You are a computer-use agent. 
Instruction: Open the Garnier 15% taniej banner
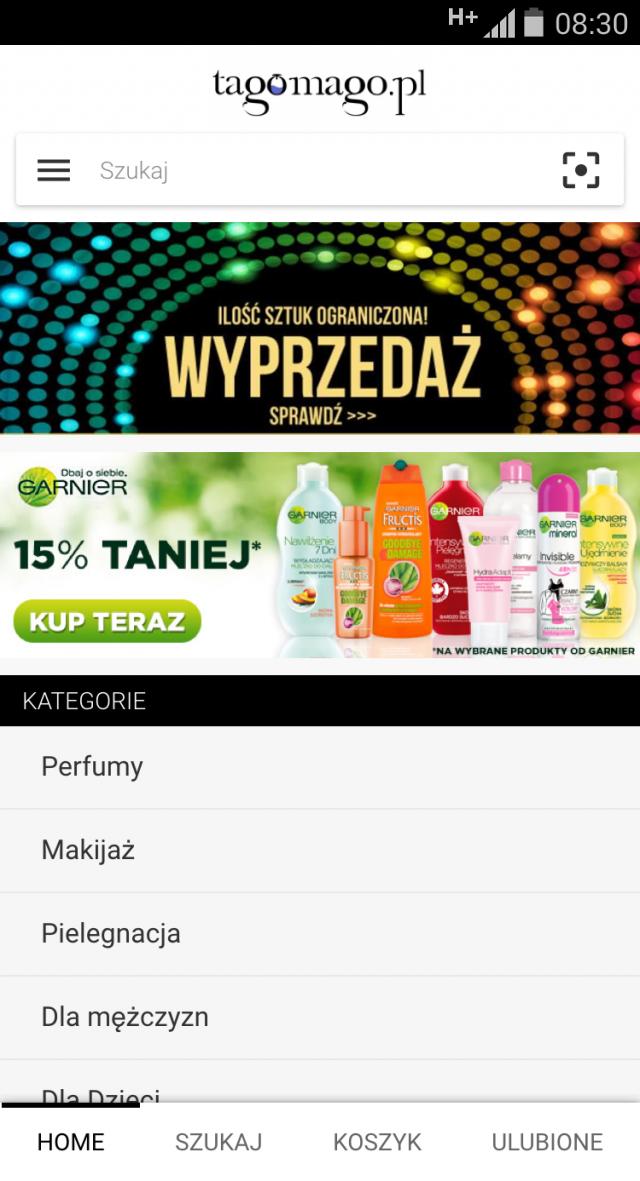(x=320, y=555)
